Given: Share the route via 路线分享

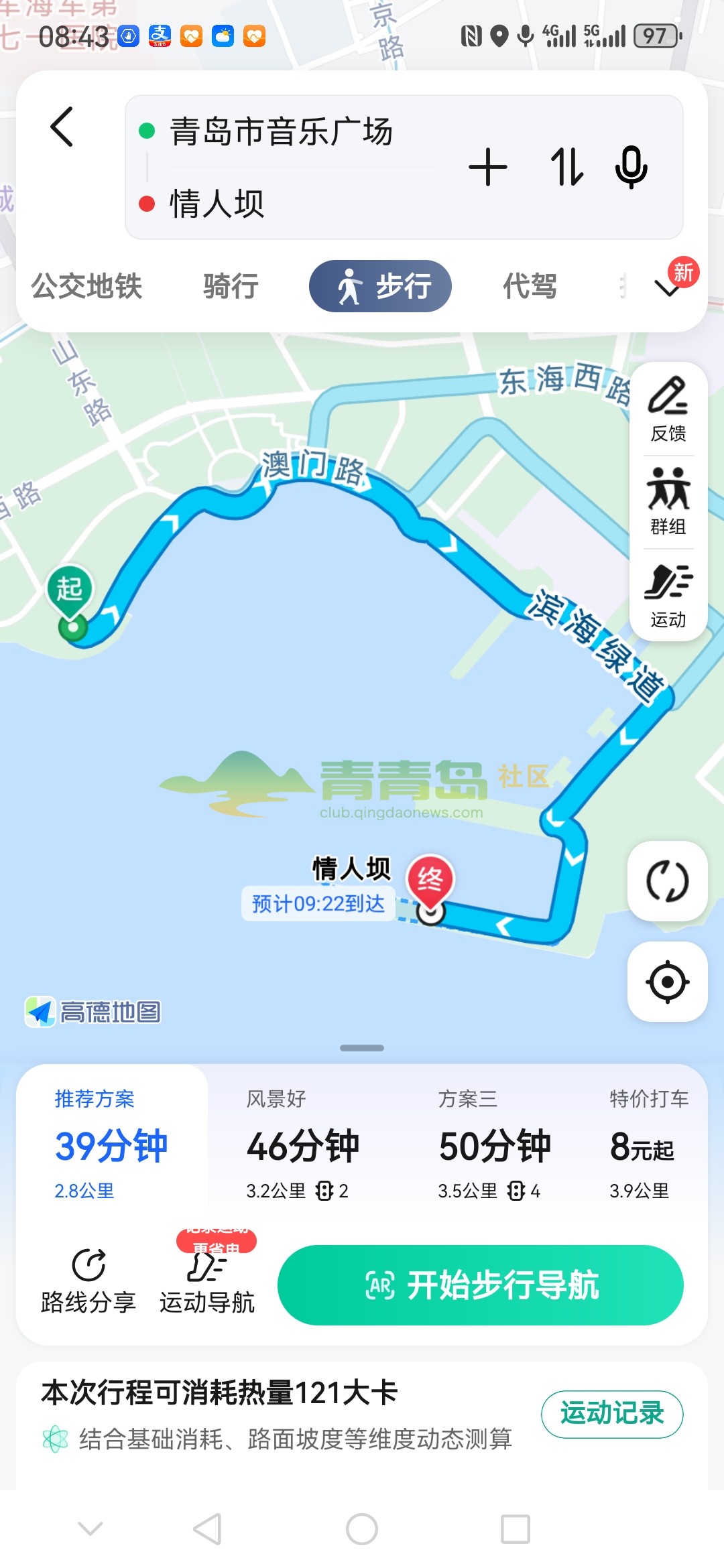Looking at the screenshot, I should click(88, 1283).
